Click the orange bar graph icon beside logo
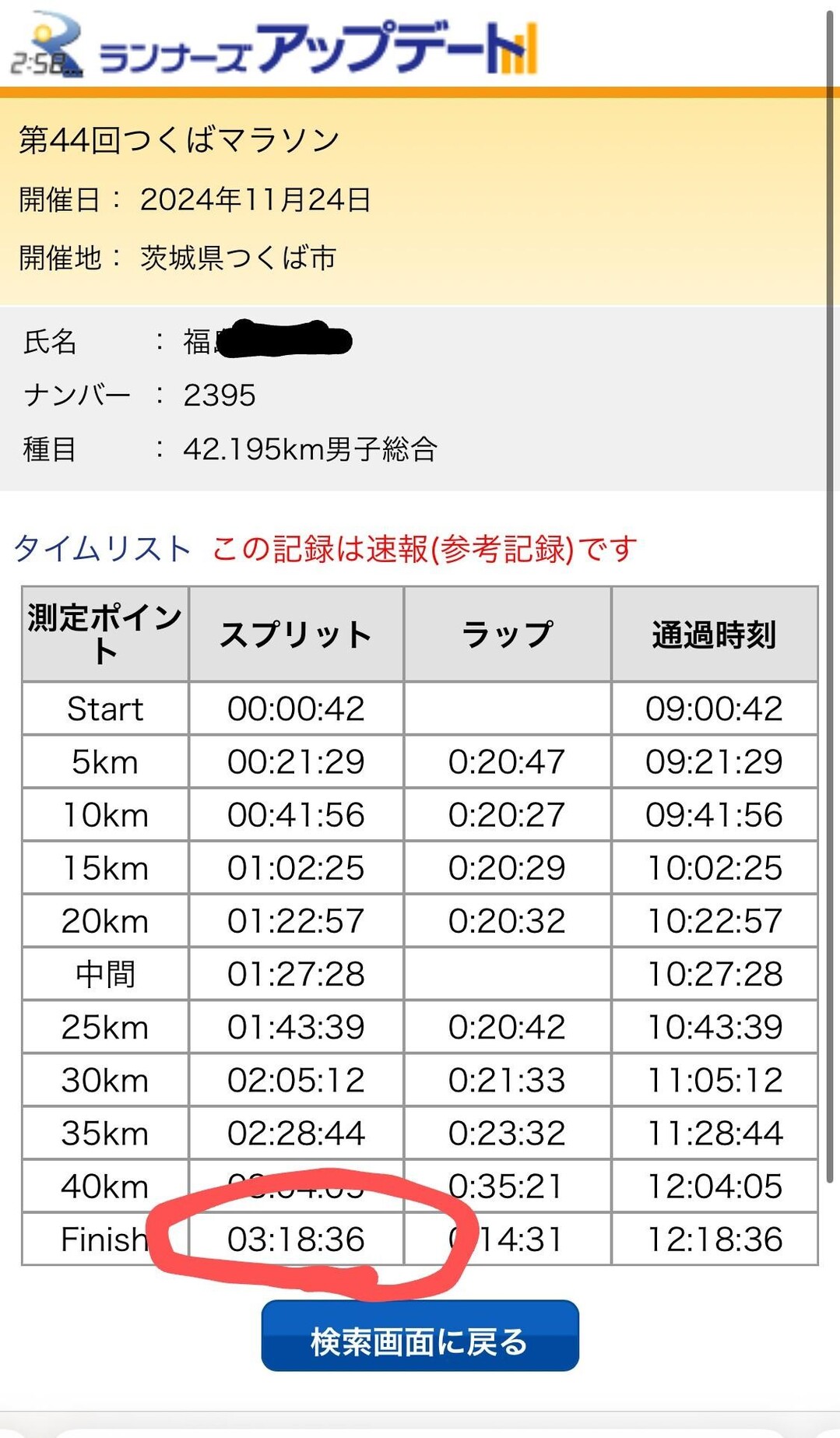The width and height of the screenshot is (840, 1438). coord(518,47)
